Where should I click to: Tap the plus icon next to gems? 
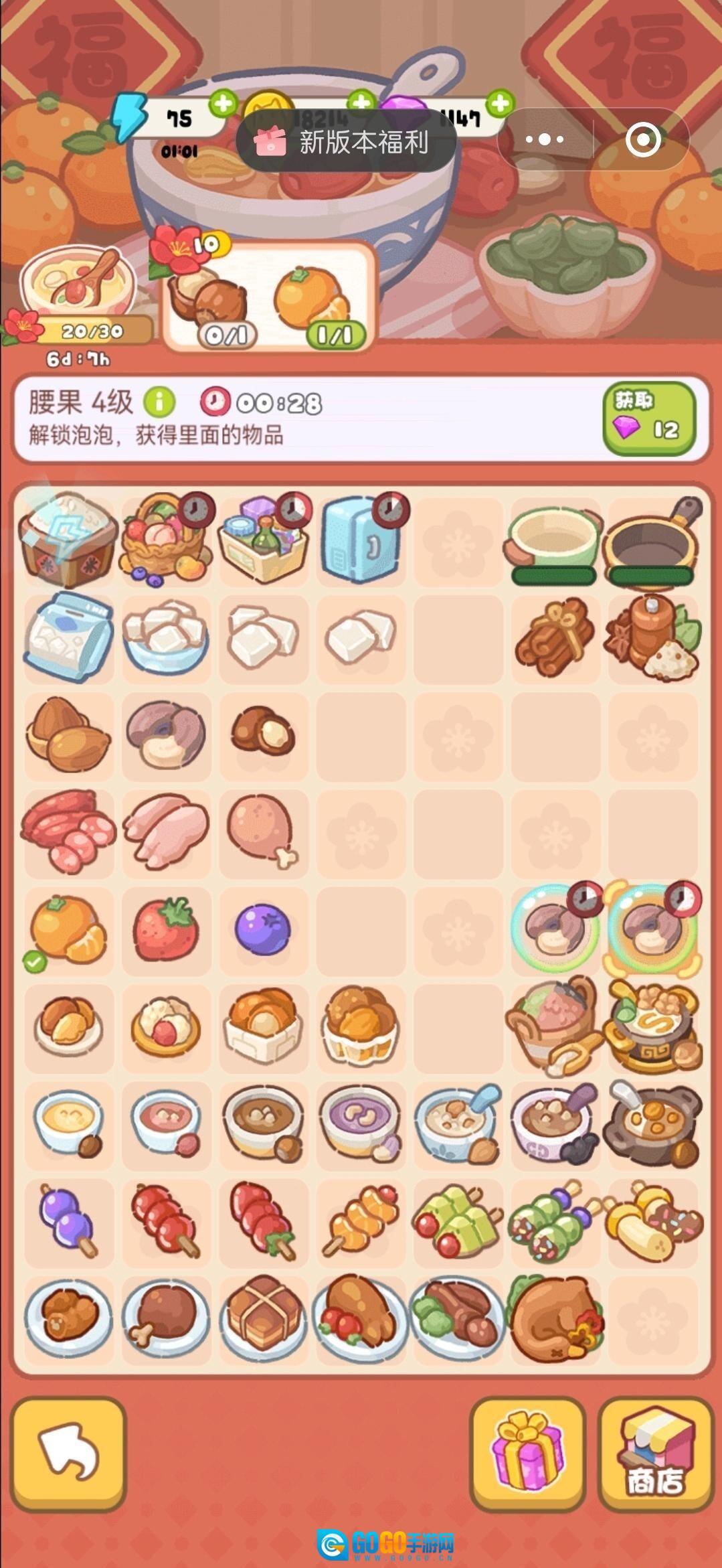[499, 104]
